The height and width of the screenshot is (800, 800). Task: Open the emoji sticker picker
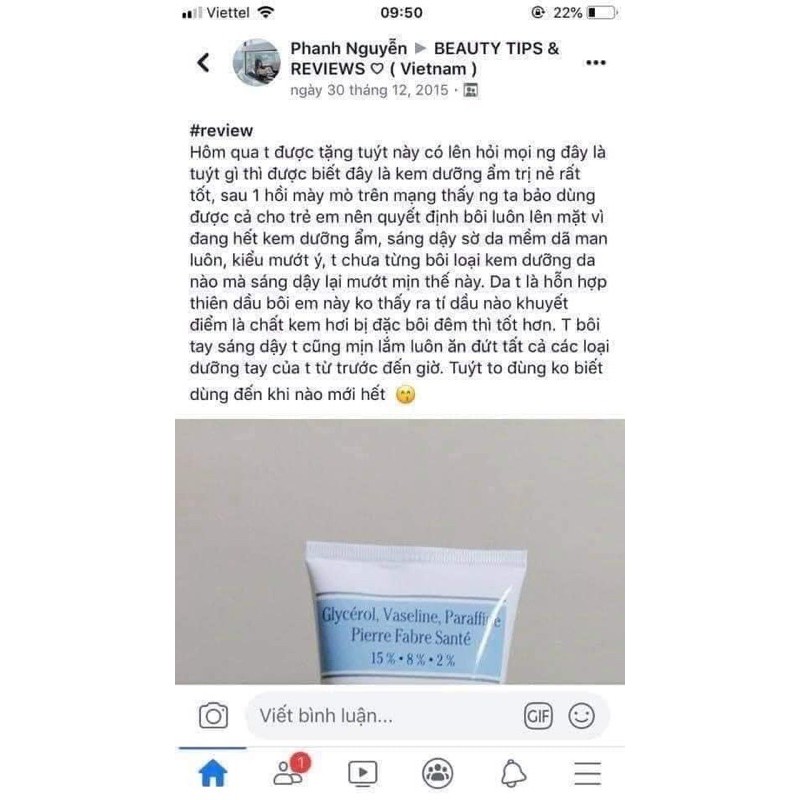click(x=582, y=716)
